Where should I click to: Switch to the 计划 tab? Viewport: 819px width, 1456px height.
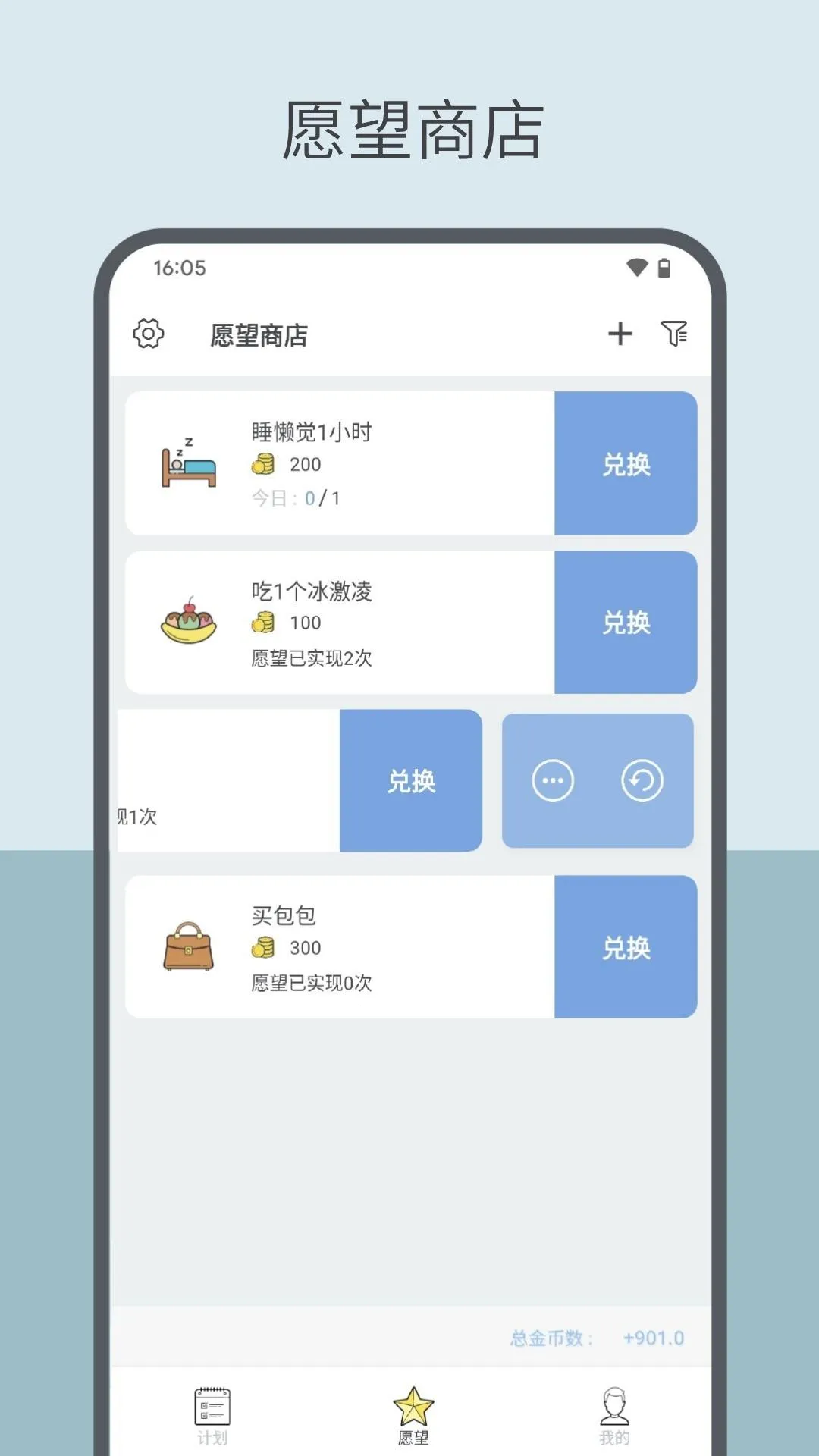pos(212,1410)
